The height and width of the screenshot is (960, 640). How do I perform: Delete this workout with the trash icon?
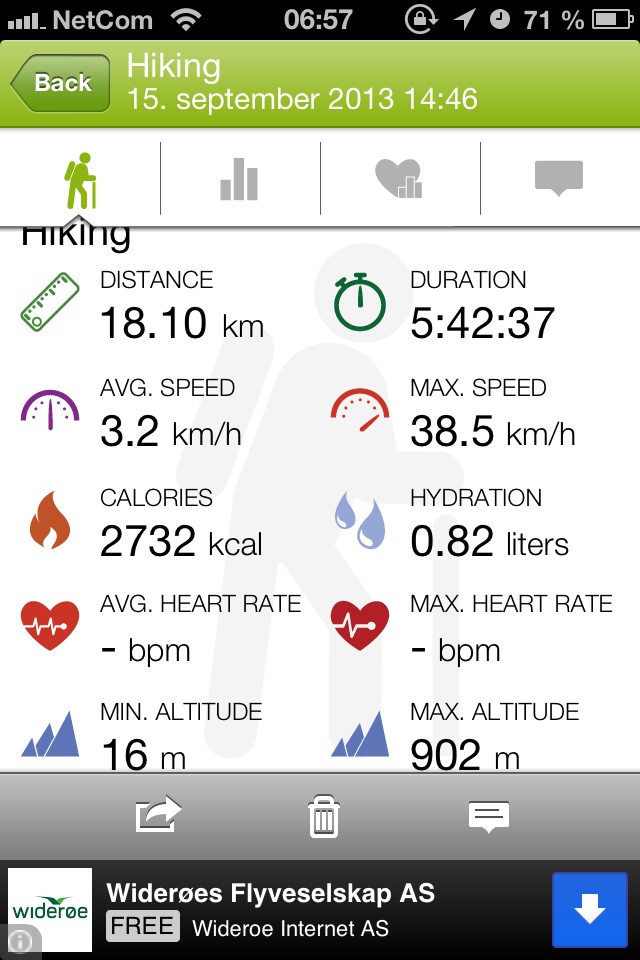pos(324,816)
